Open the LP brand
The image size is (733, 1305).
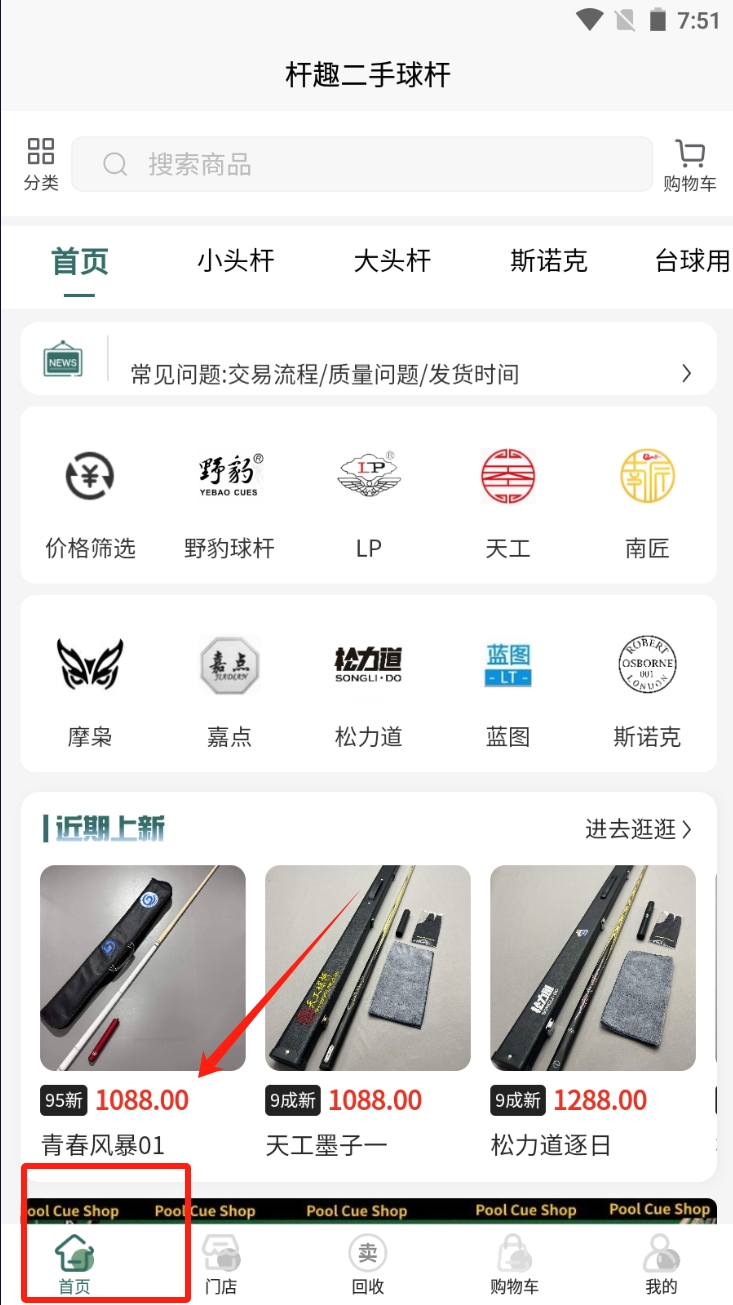coord(368,500)
